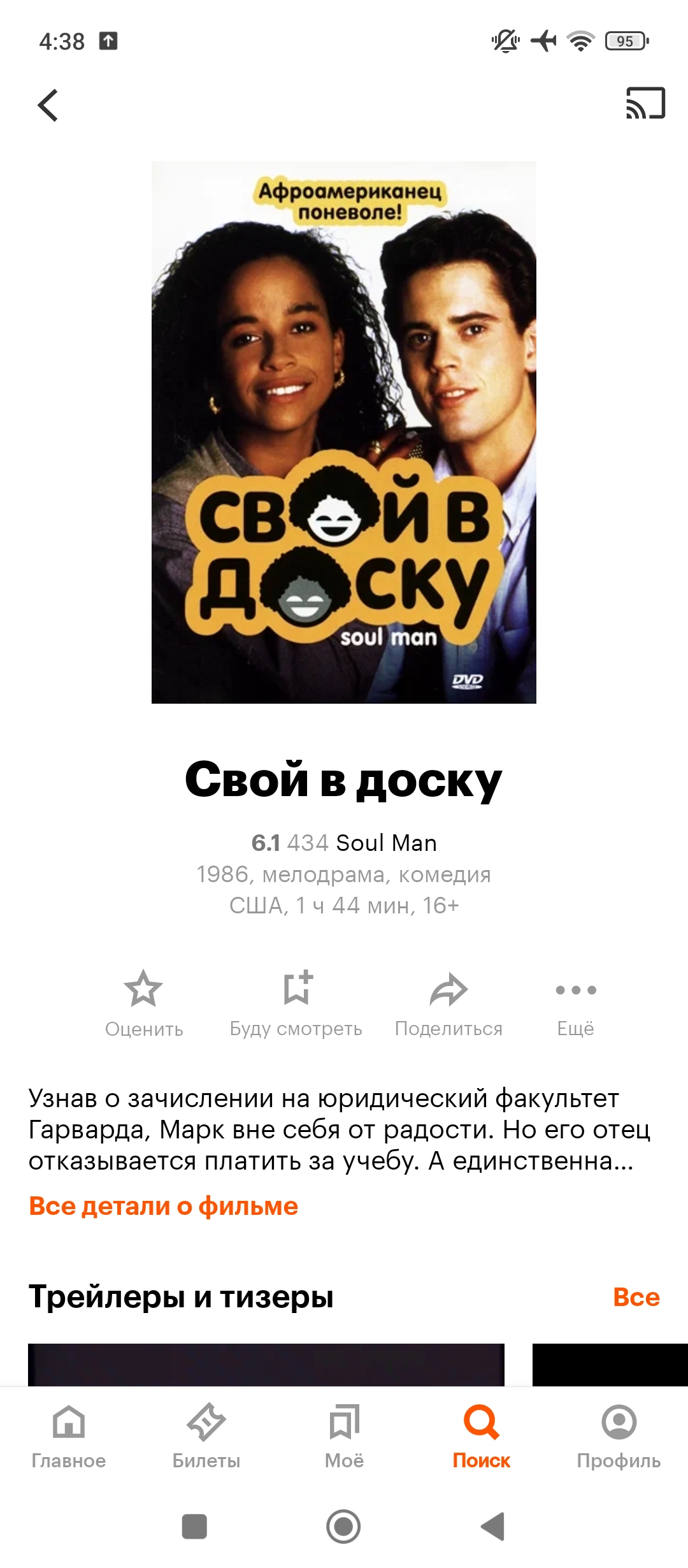Open 'Все детали о фильме' link
The width and height of the screenshot is (688, 1568).
point(164,1206)
